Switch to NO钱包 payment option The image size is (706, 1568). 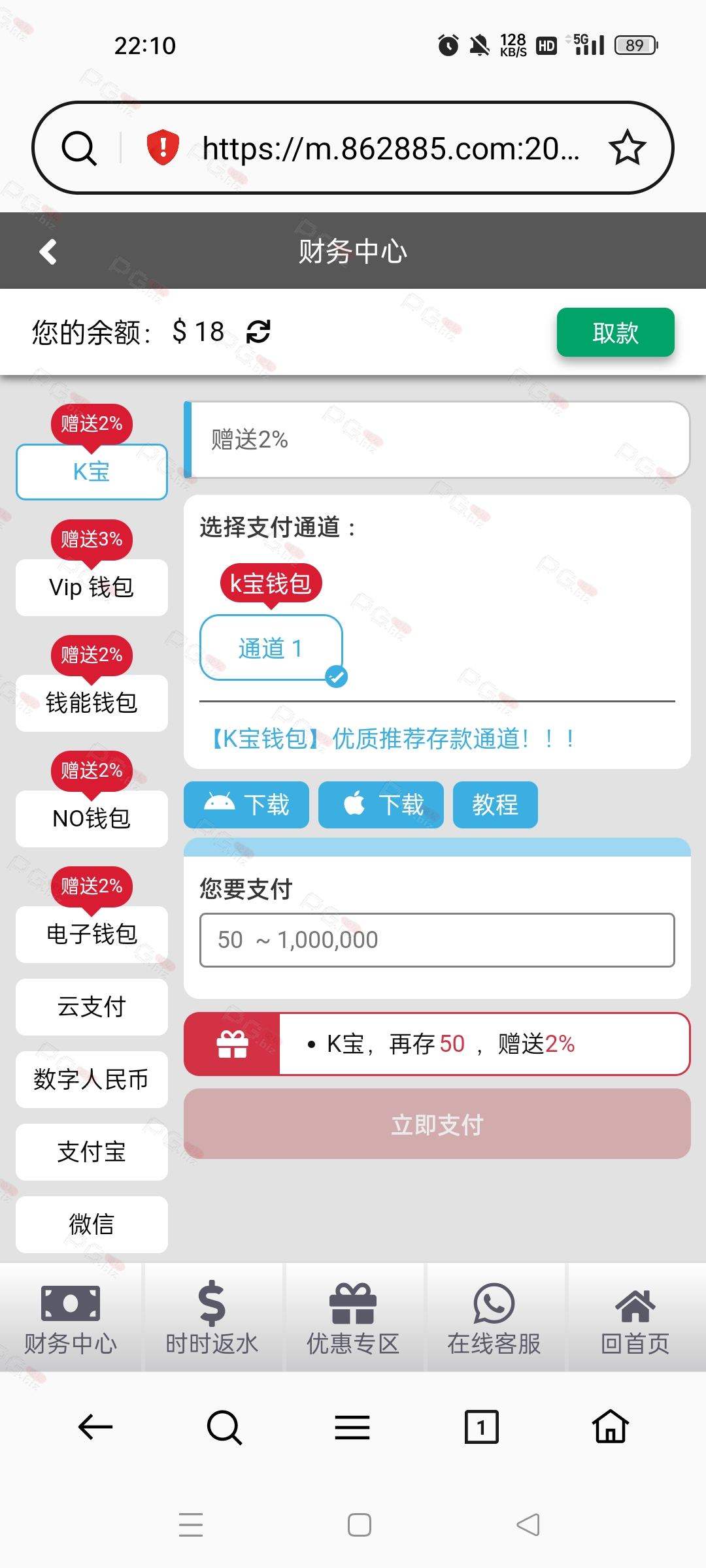[92, 819]
